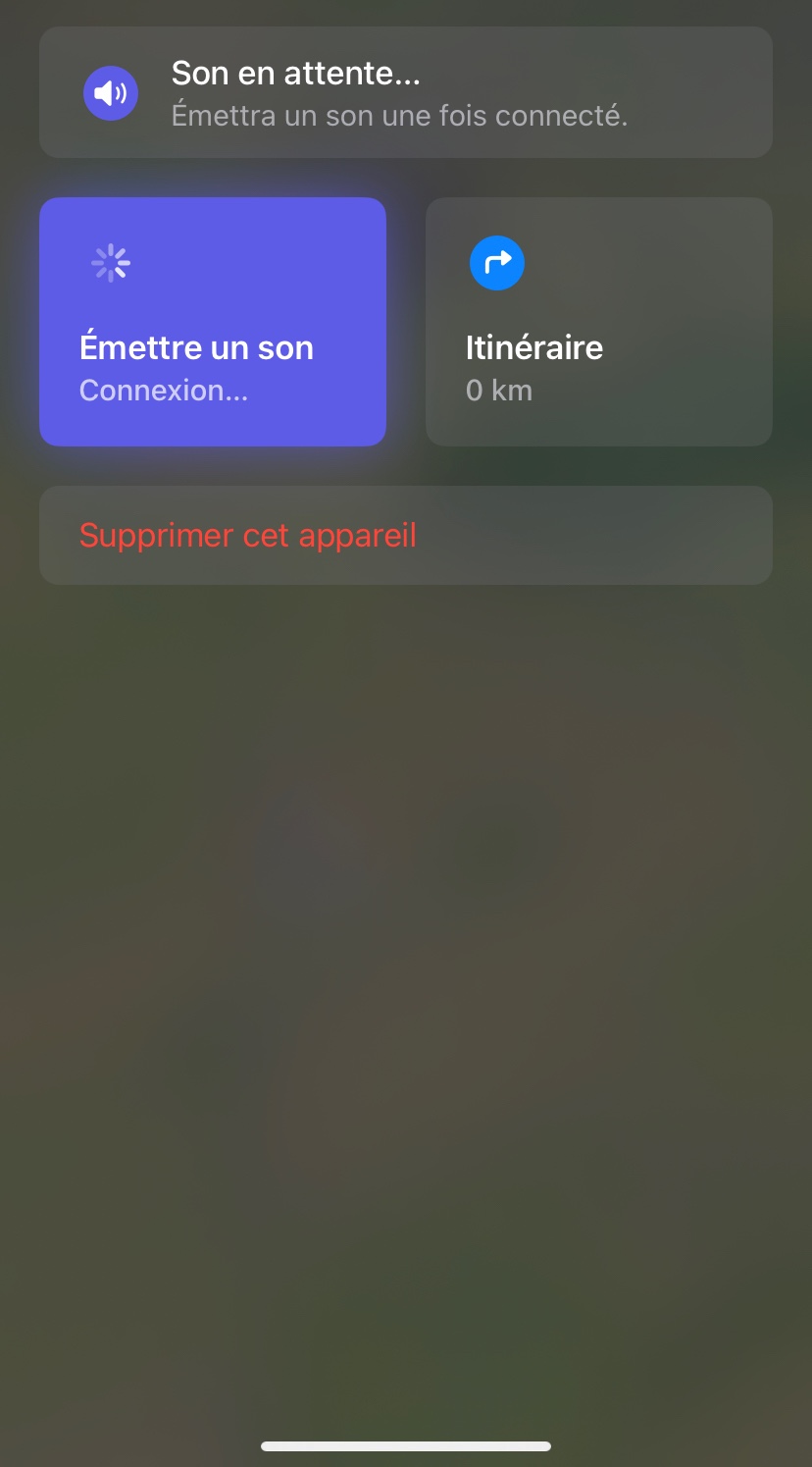Open Itinéraire directions

pos(598,322)
